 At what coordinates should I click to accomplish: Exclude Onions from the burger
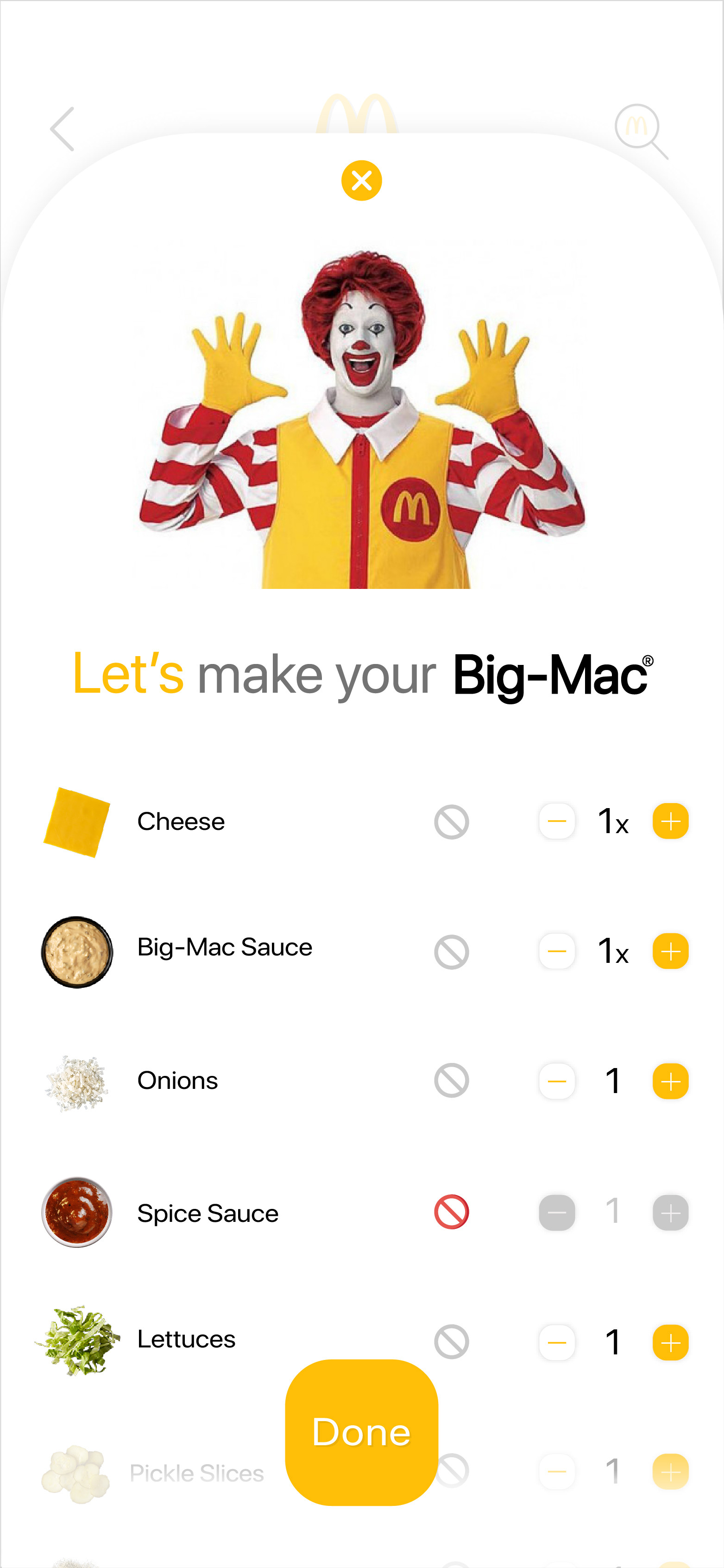[452, 1081]
